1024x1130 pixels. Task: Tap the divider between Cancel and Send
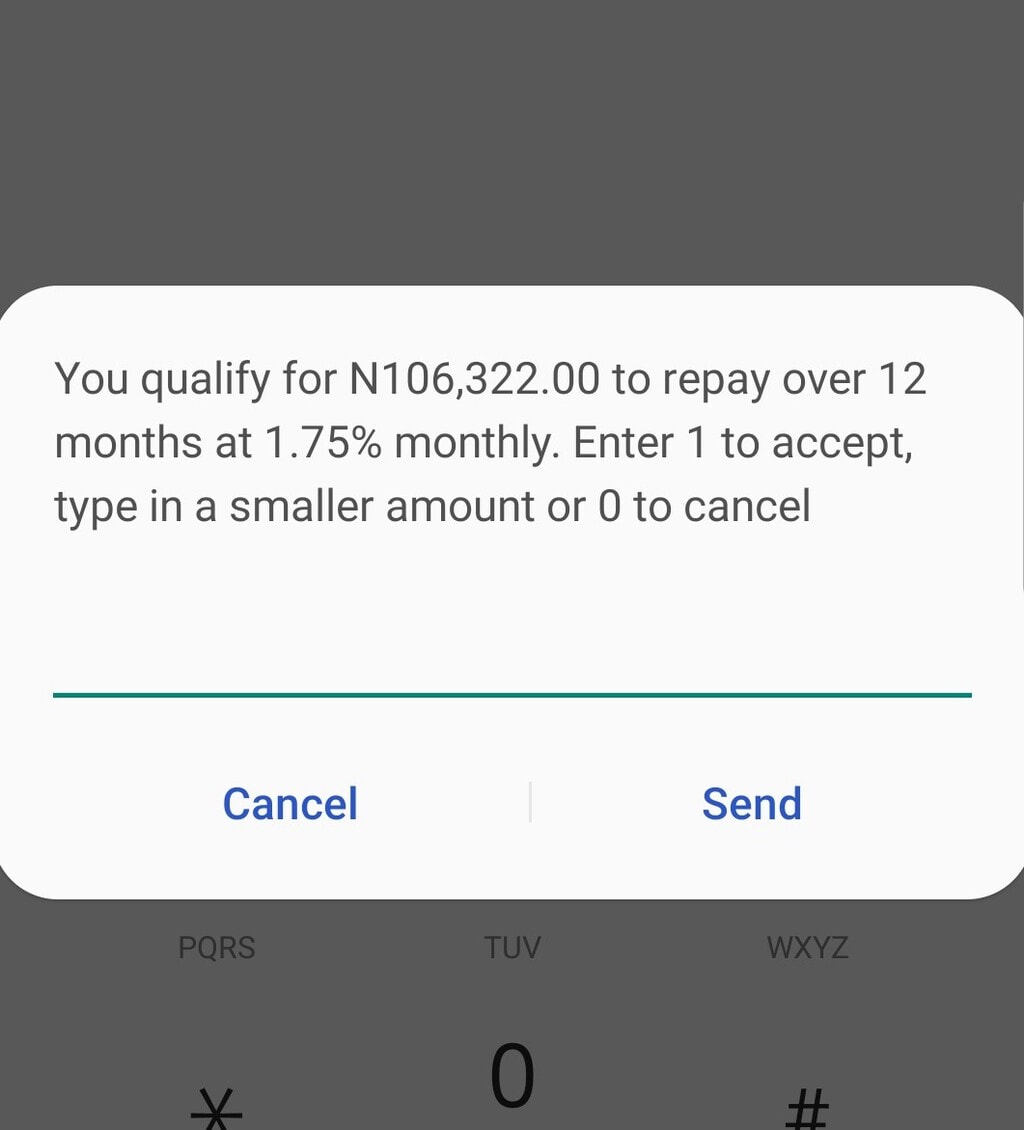(x=530, y=803)
